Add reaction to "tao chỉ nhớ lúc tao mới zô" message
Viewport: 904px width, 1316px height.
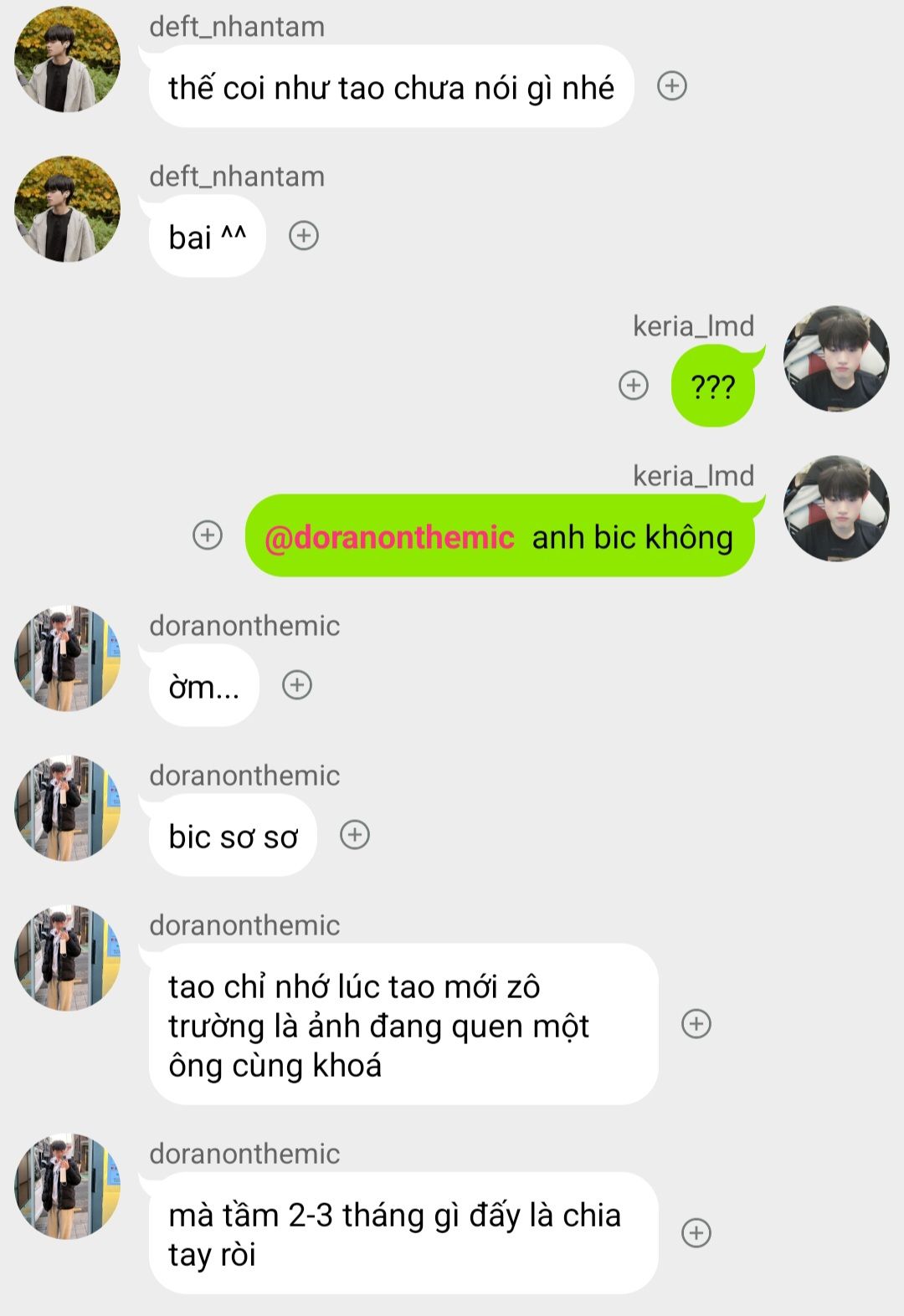pos(696,1024)
